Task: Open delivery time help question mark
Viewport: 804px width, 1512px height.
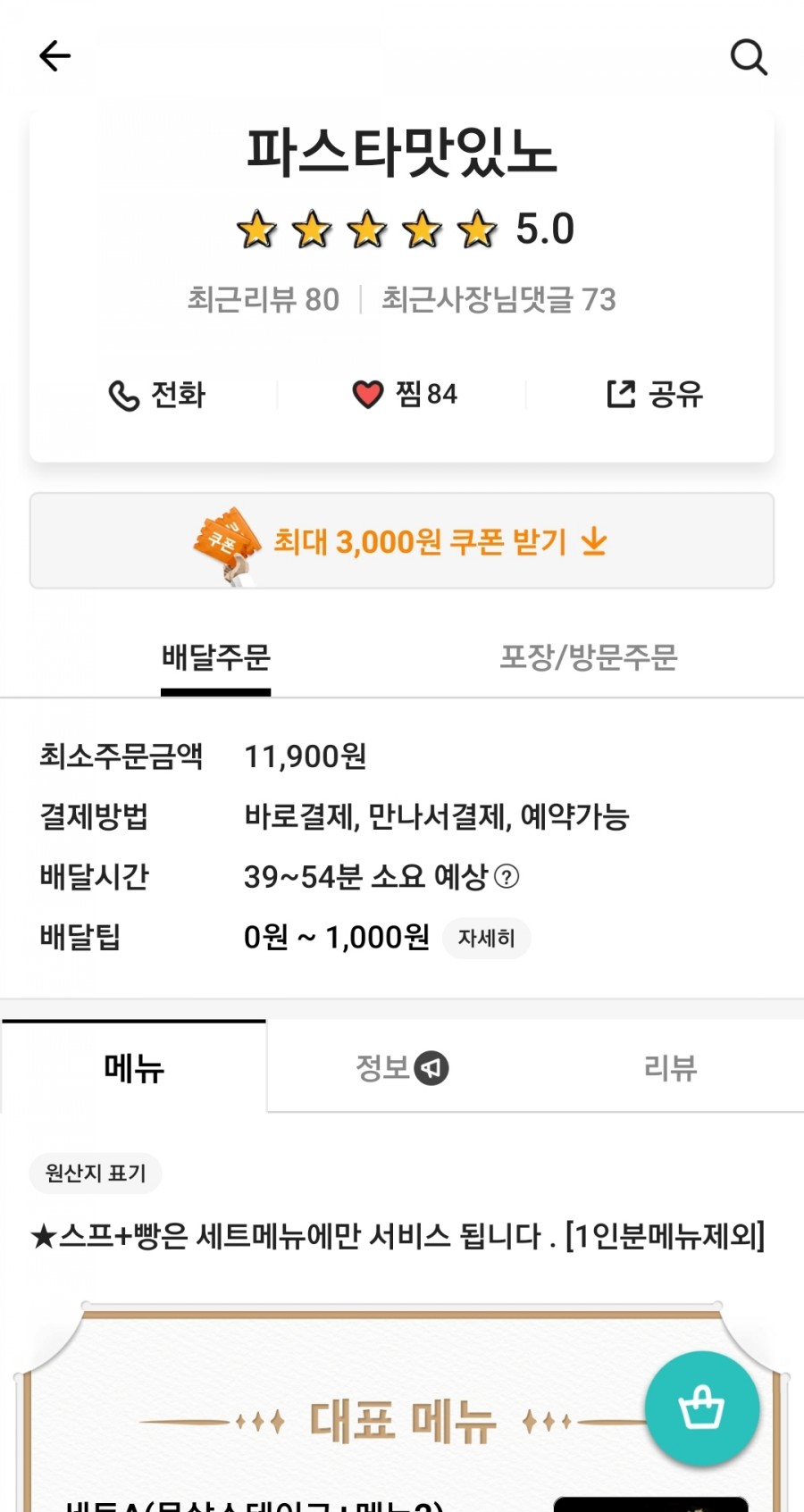Action: point(507,877)
